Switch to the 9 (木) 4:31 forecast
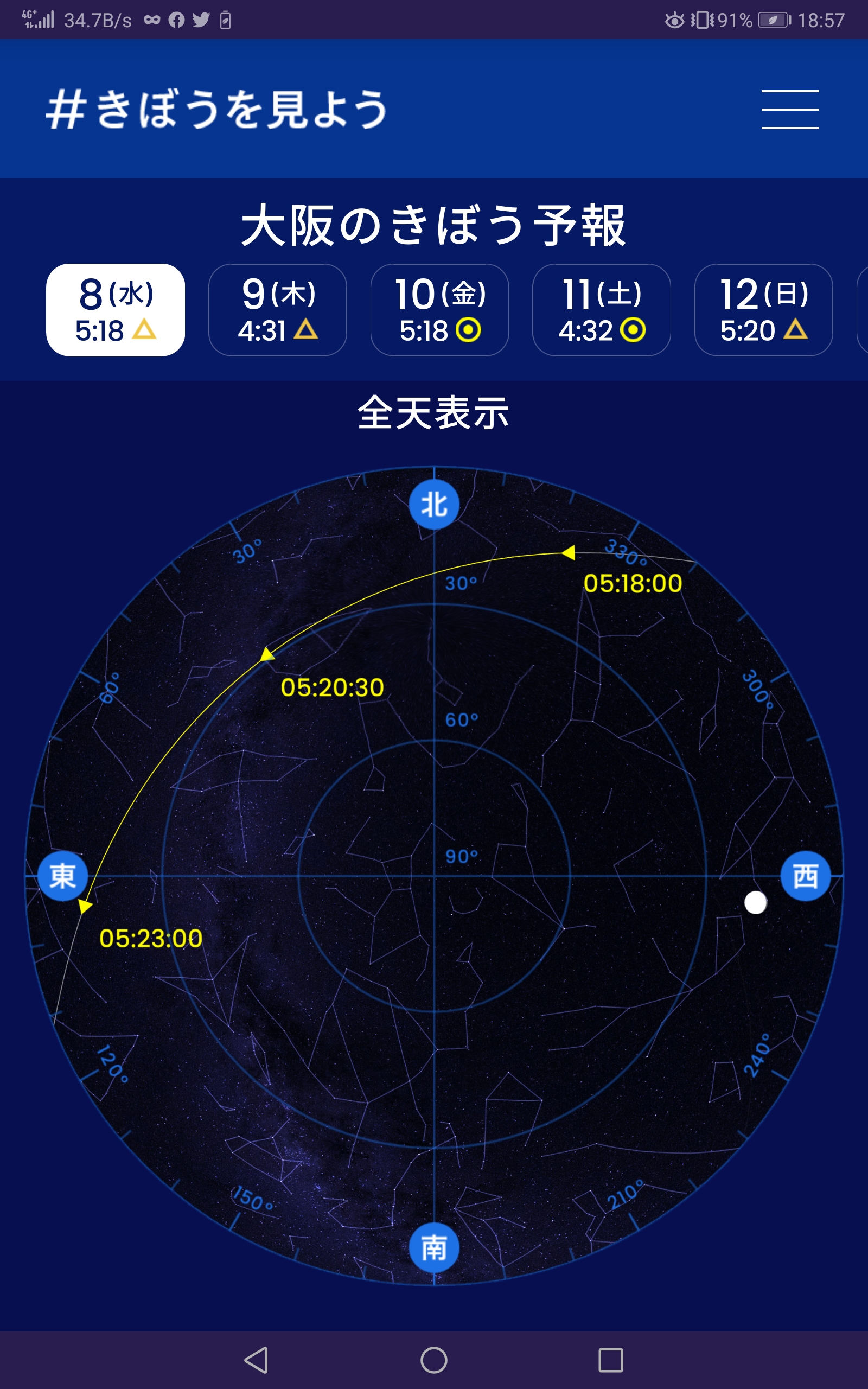868x1389 pixels. coord(277,310)
